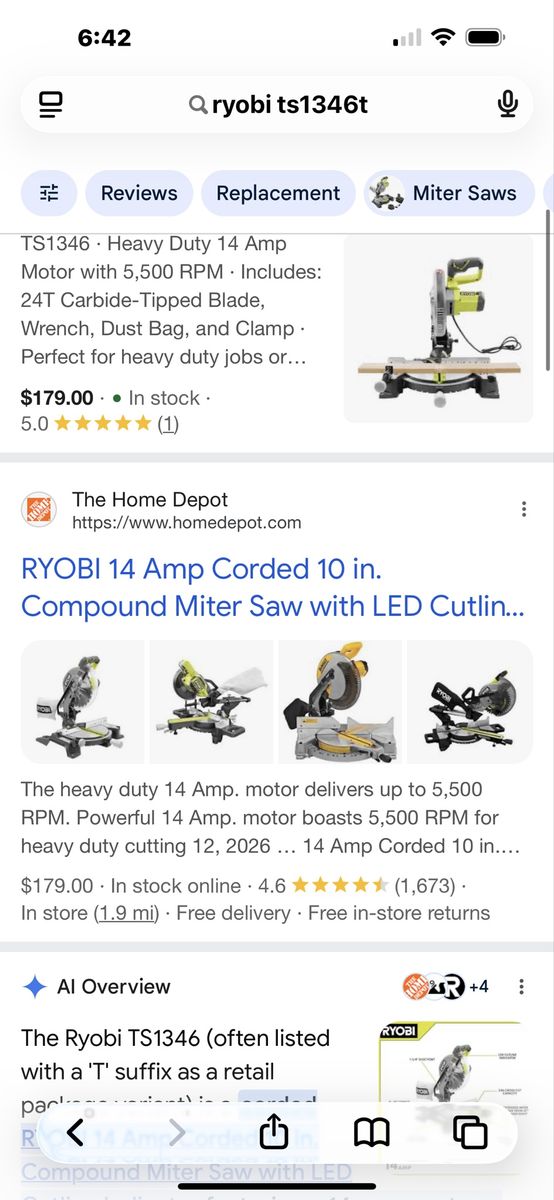Show open tabs overview
554x1200 pixels.
[x=469, y=1132]
